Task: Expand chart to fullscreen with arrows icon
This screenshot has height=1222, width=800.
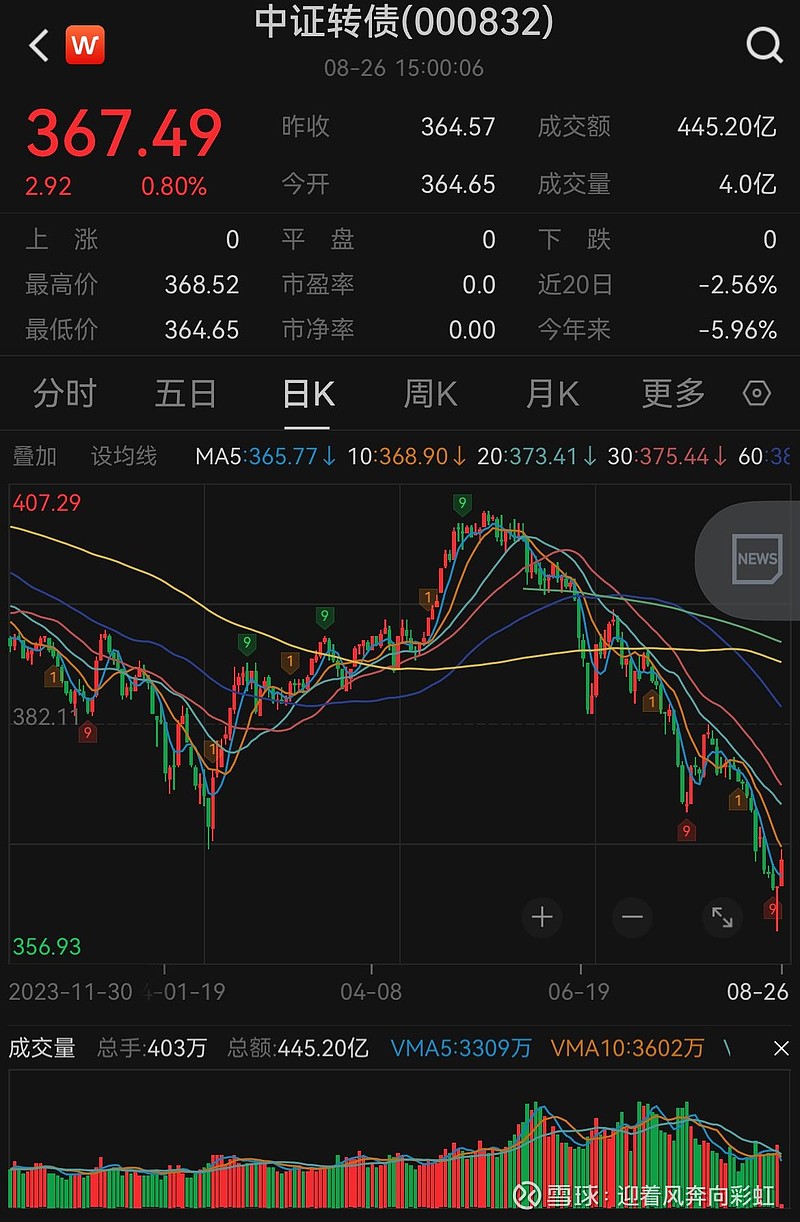Action: click(723, 917)
